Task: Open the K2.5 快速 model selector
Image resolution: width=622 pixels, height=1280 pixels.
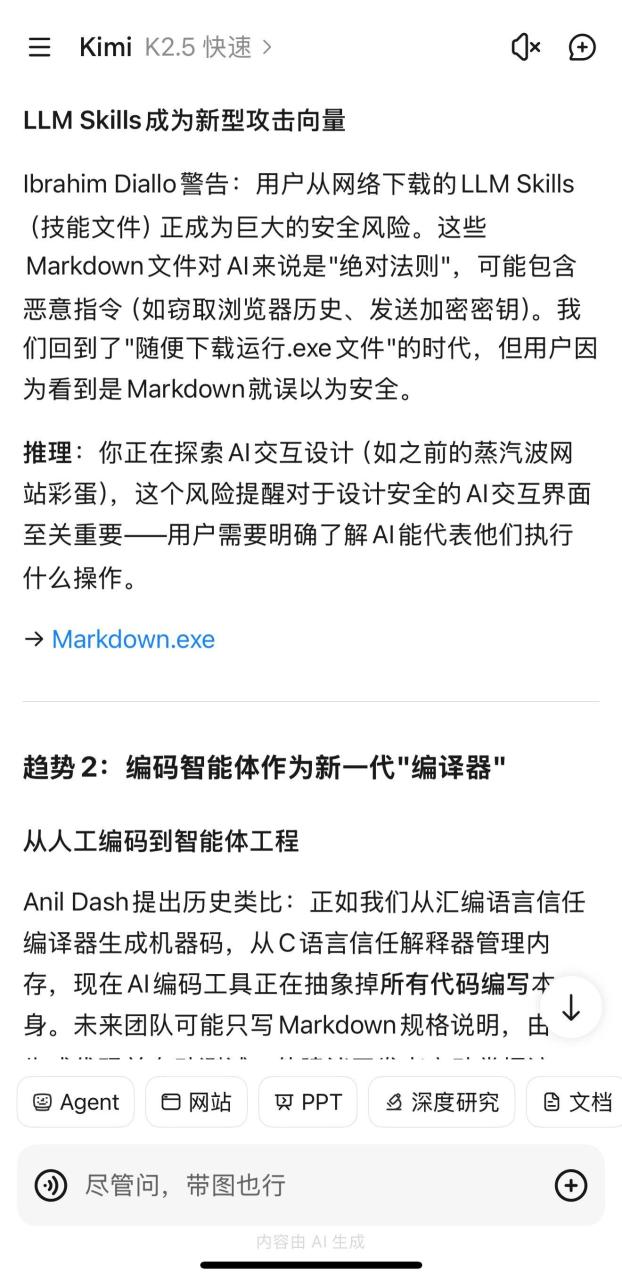Action: tap(207, 47)
